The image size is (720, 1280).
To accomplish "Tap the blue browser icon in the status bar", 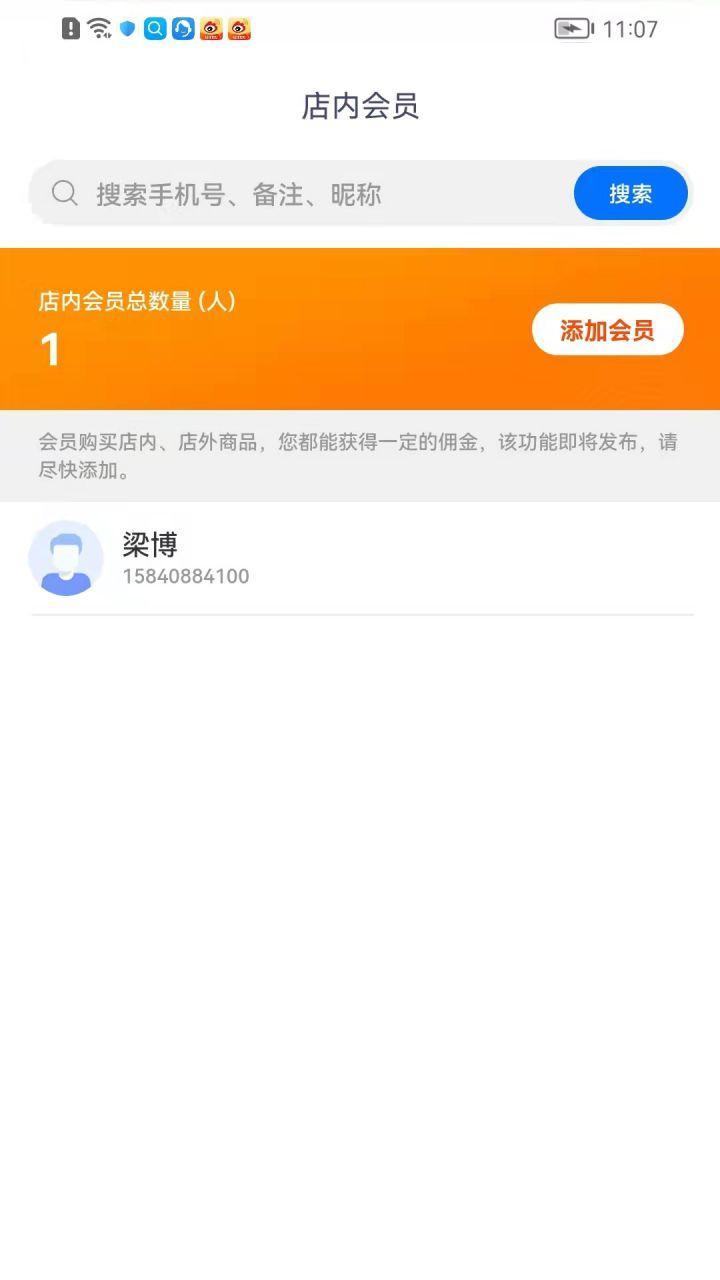I will [181, 29].
